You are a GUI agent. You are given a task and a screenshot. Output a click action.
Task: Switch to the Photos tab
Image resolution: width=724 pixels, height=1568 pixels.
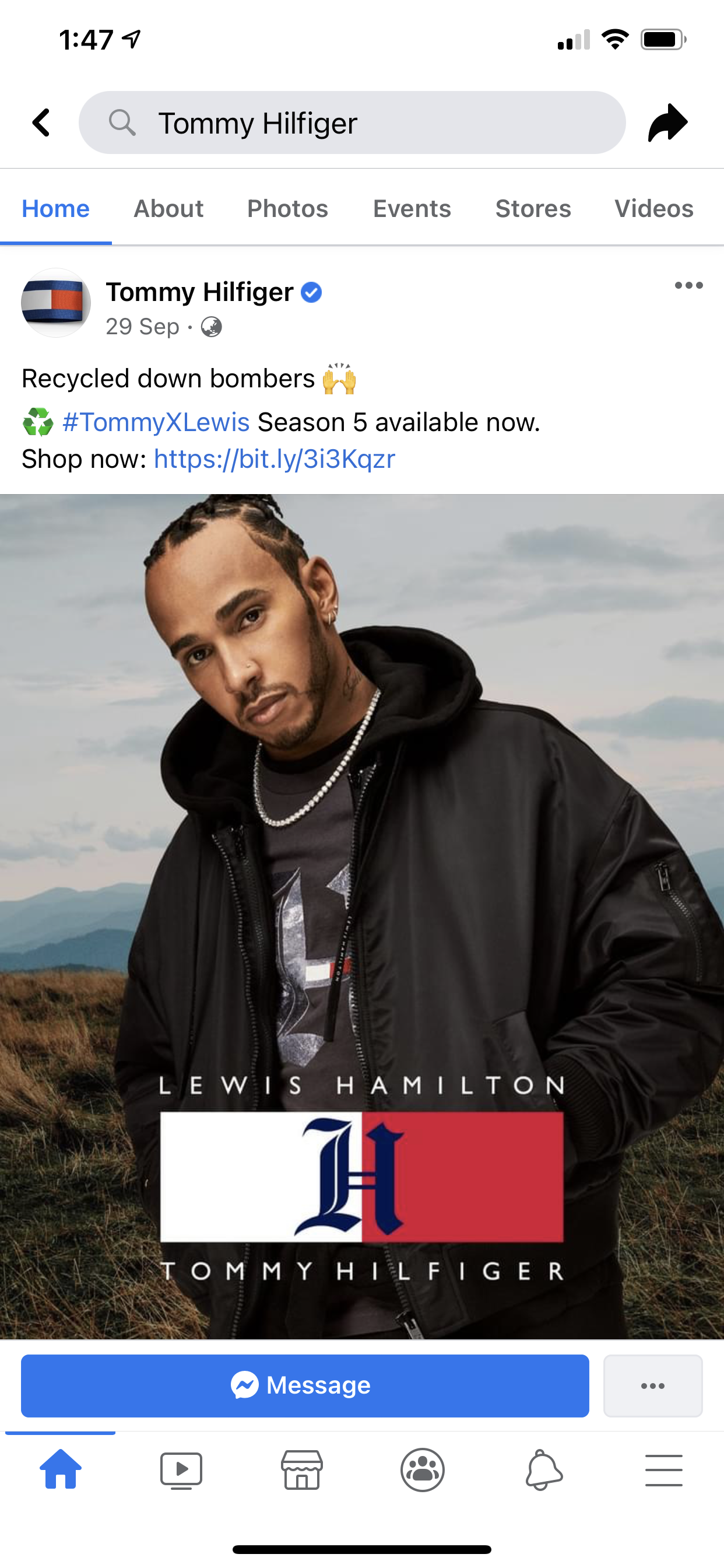pos(287,209)
